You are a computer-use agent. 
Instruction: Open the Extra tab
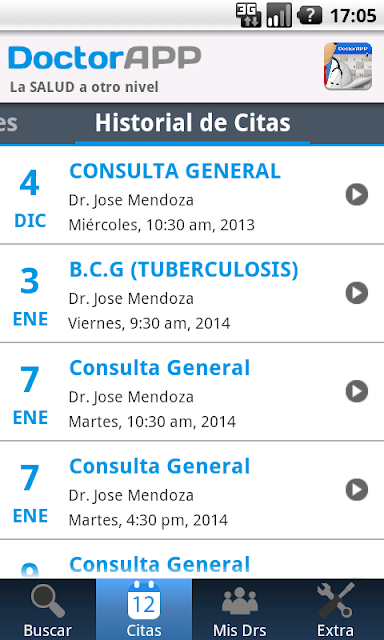point(336,609)
